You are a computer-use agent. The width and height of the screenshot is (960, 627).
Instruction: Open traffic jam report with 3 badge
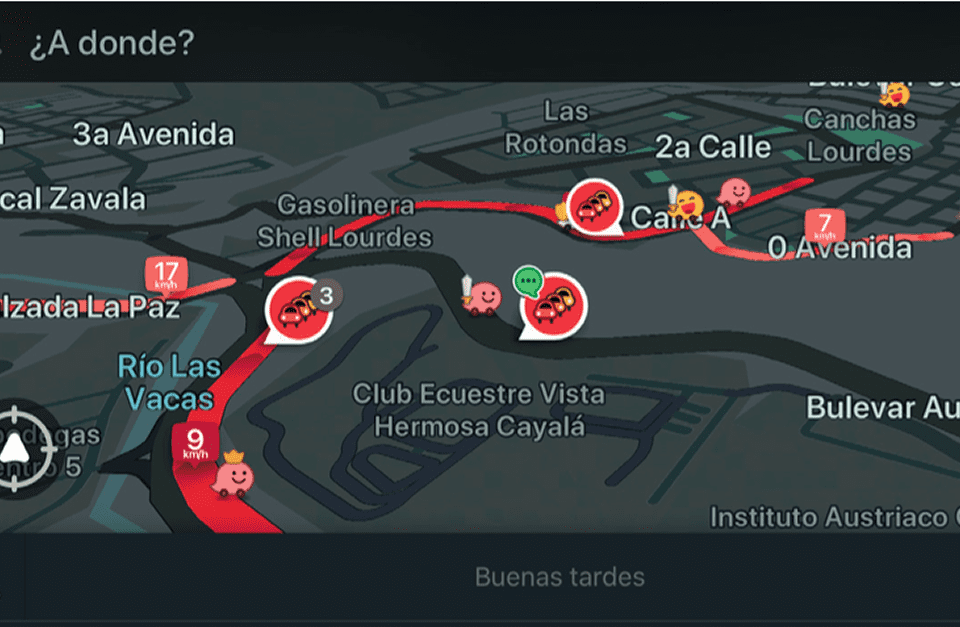click(298, 310)
